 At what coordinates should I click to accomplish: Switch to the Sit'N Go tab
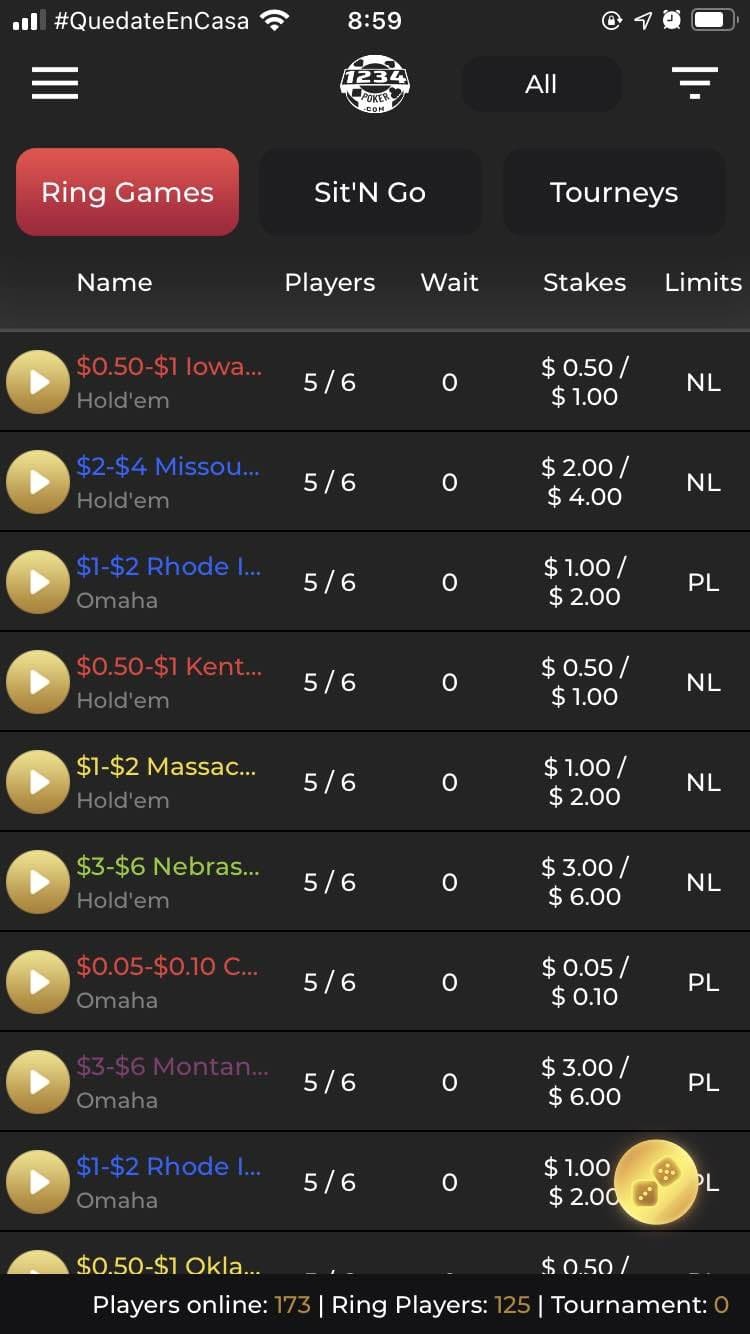pos(370,192)
